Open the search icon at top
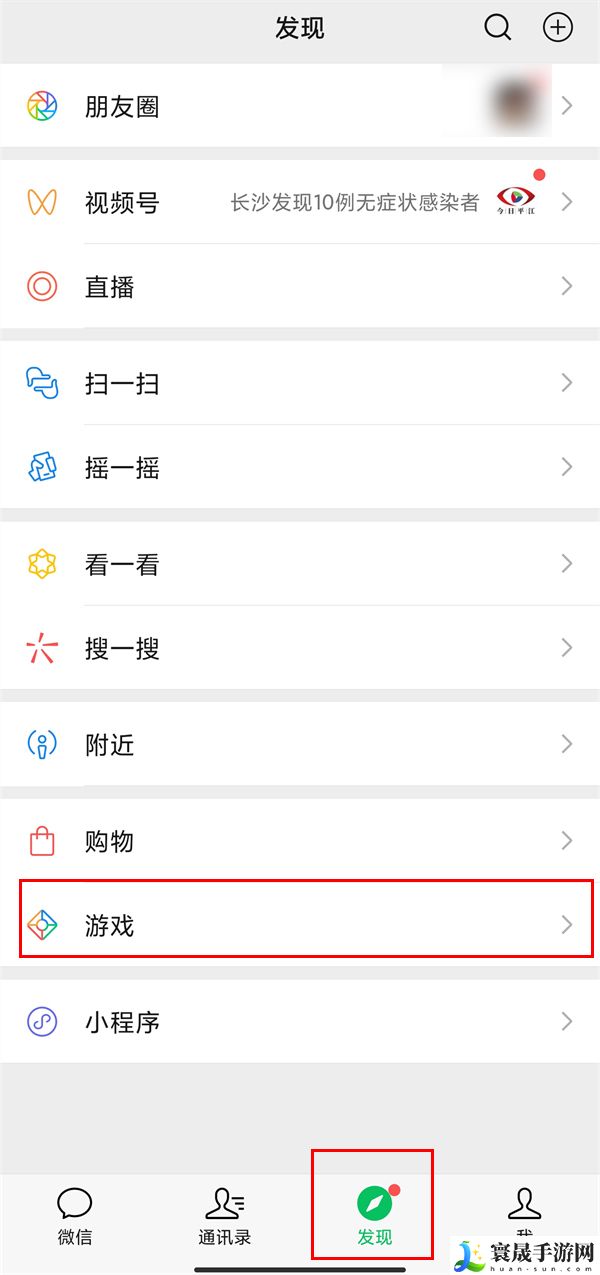600x1275 pixels. pos(497,27)
